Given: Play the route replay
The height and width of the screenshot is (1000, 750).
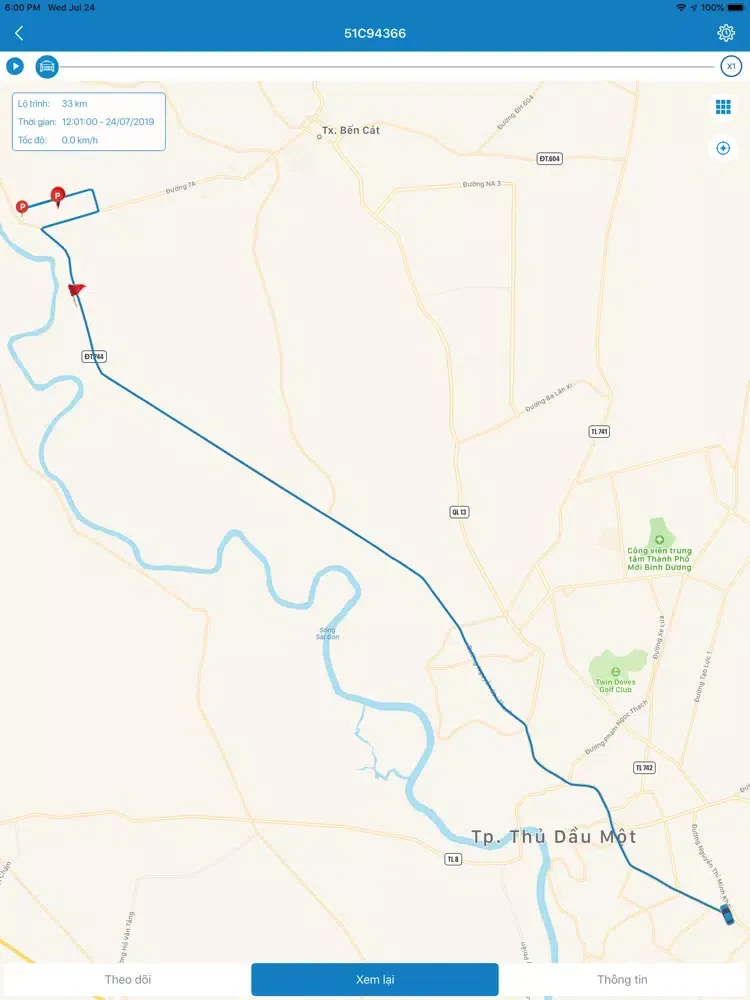Looking at the screenshot, I should [15, 66].
